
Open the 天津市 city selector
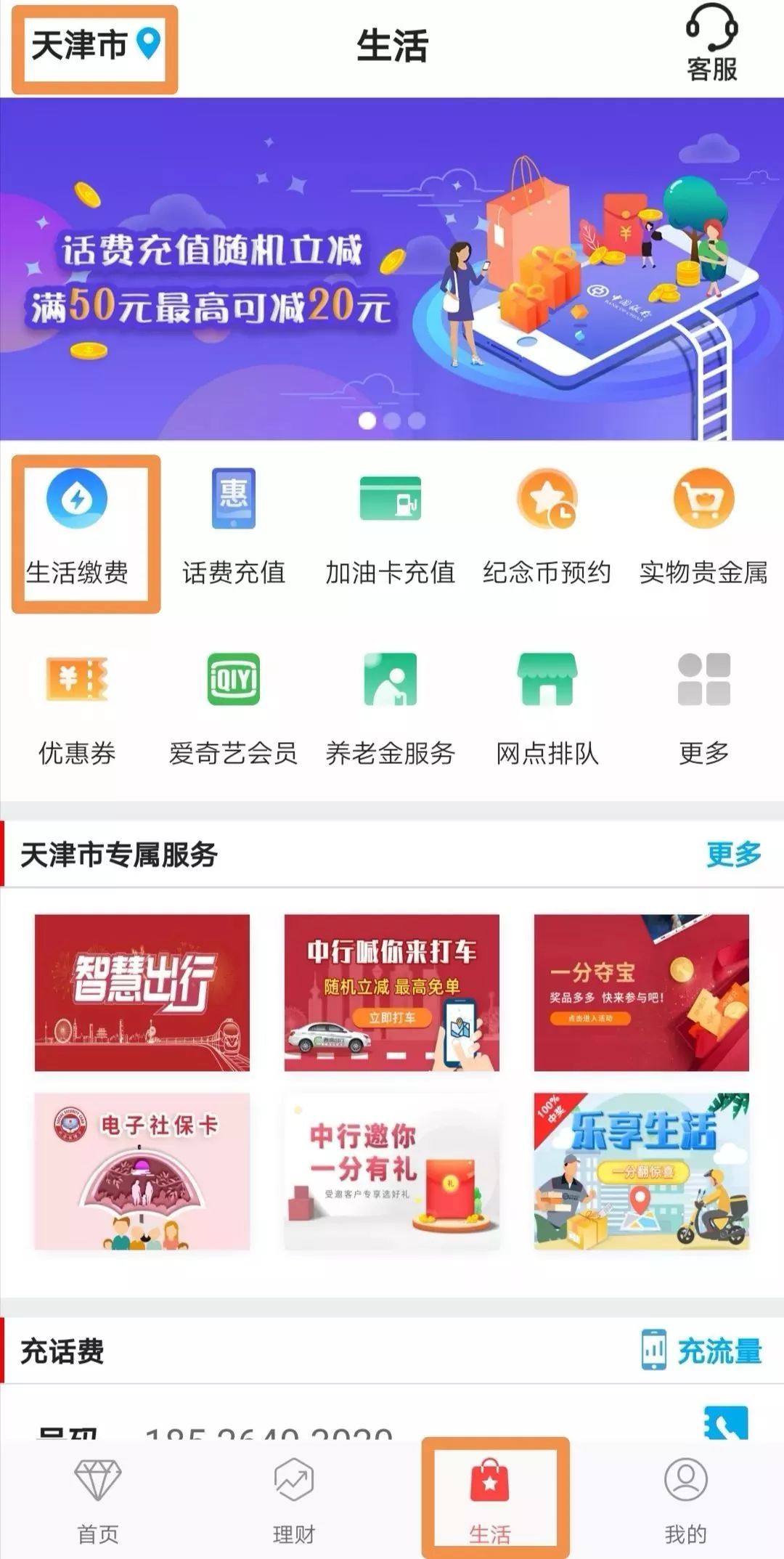94,46
